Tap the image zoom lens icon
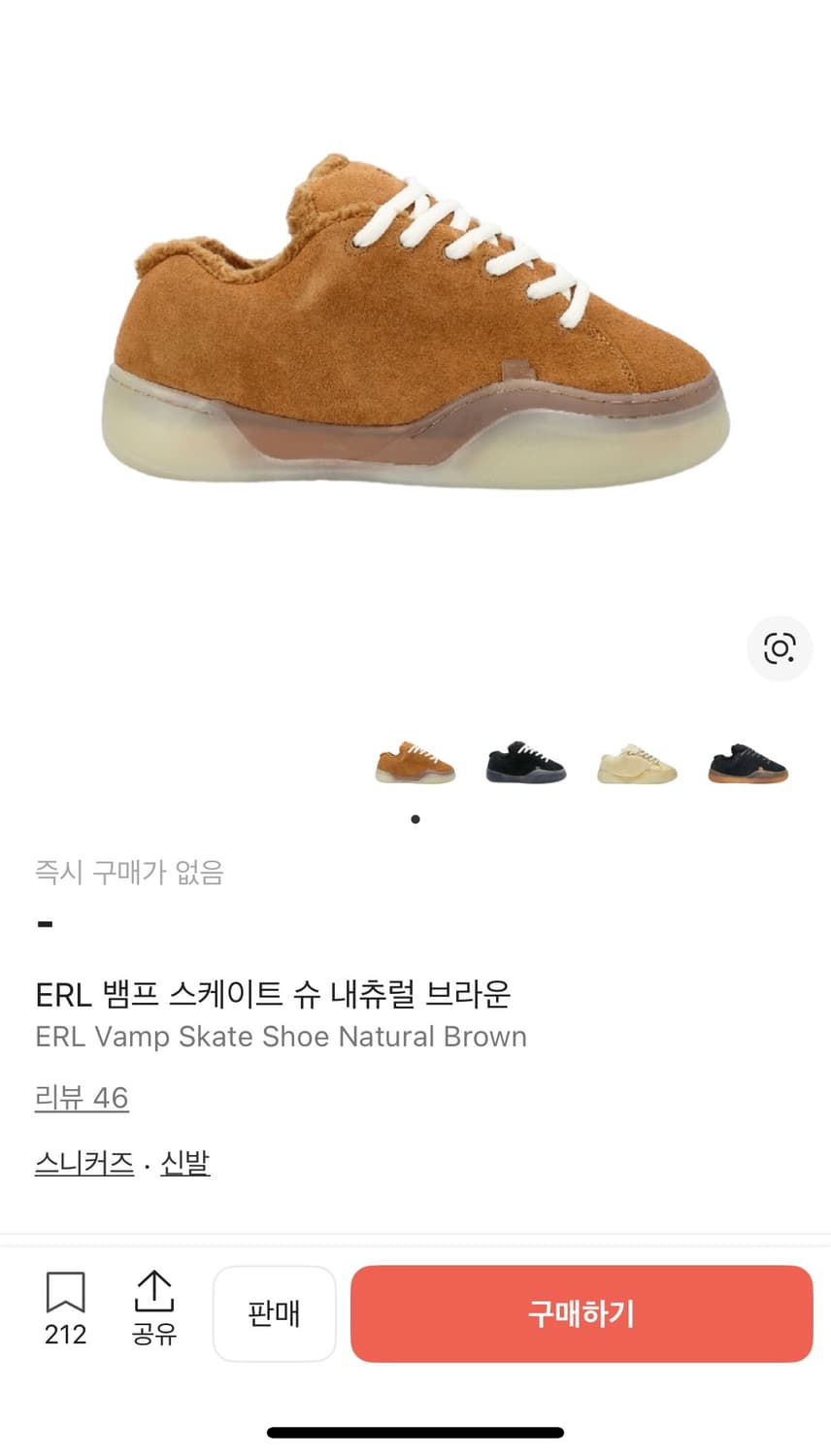This screenshot has width=831, height=1456. [x=780, y=648]
